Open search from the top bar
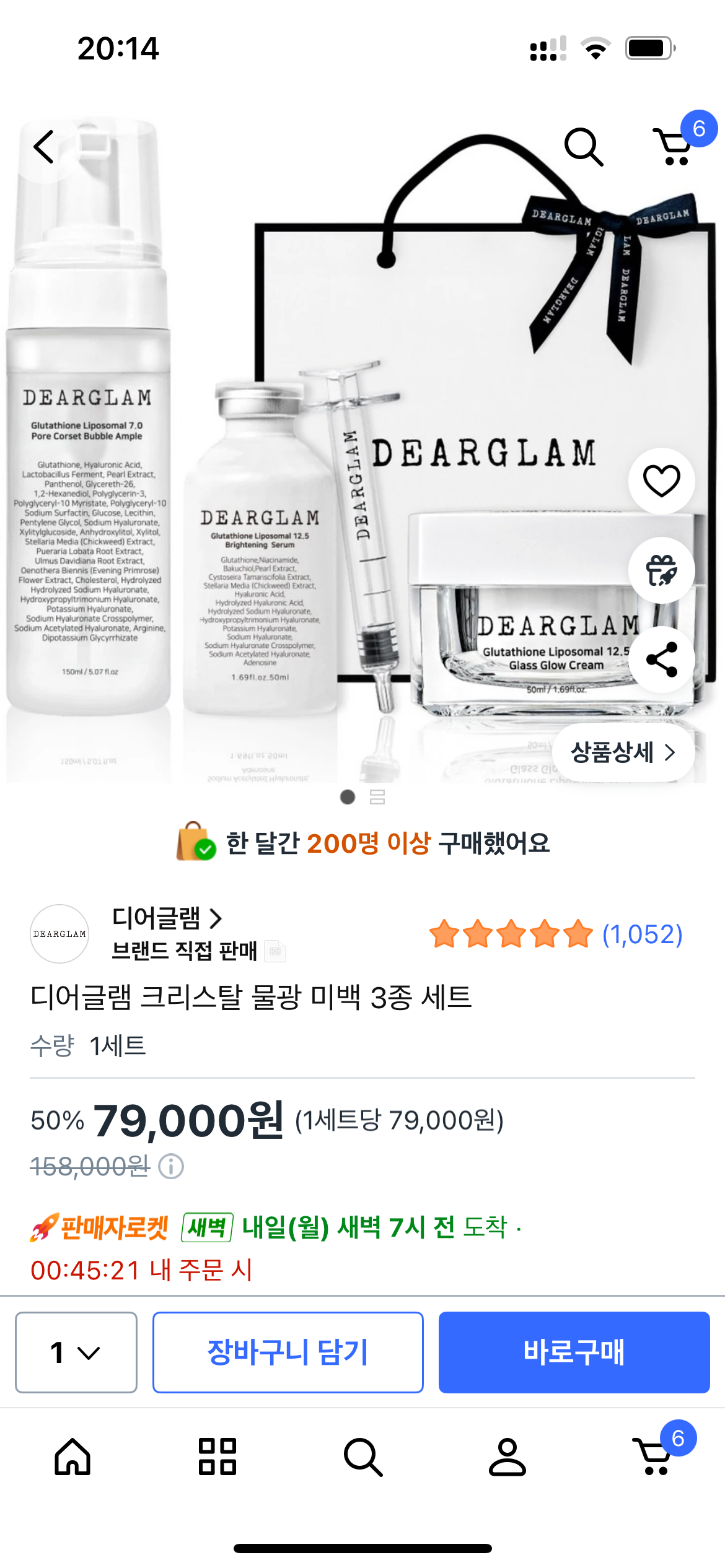The image size is (725, 1568). point(583,147)
